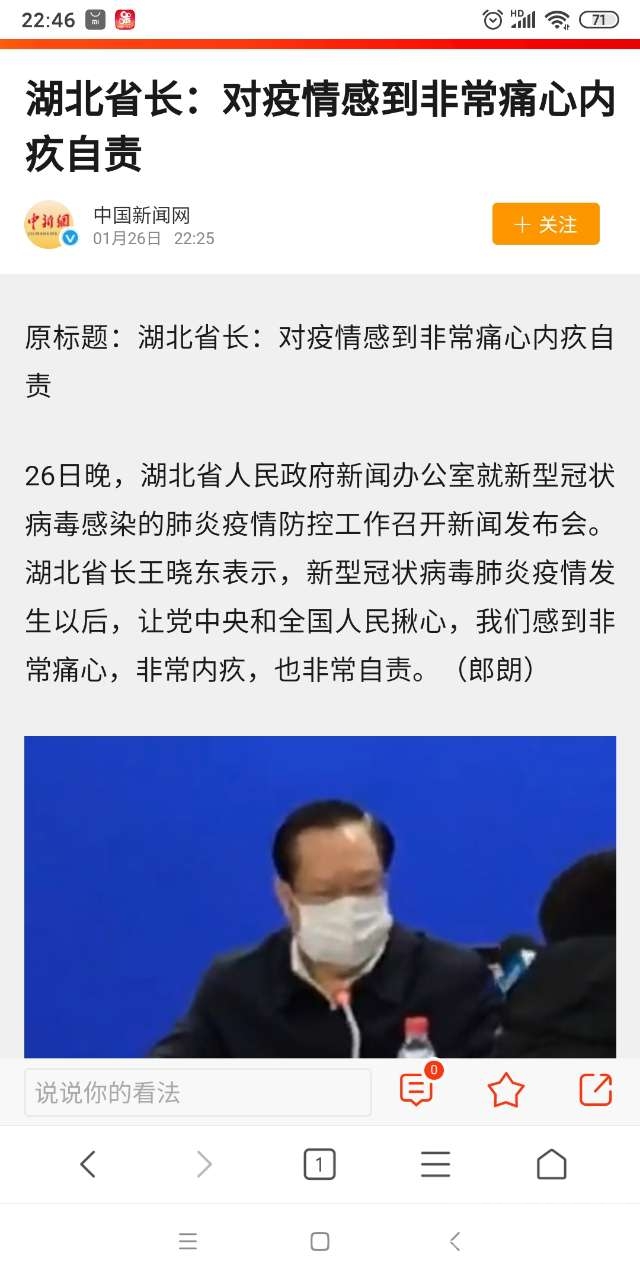The image size is (640, 1280).
Task: Open the comments icon showing 0
Action: (417, 1089)
